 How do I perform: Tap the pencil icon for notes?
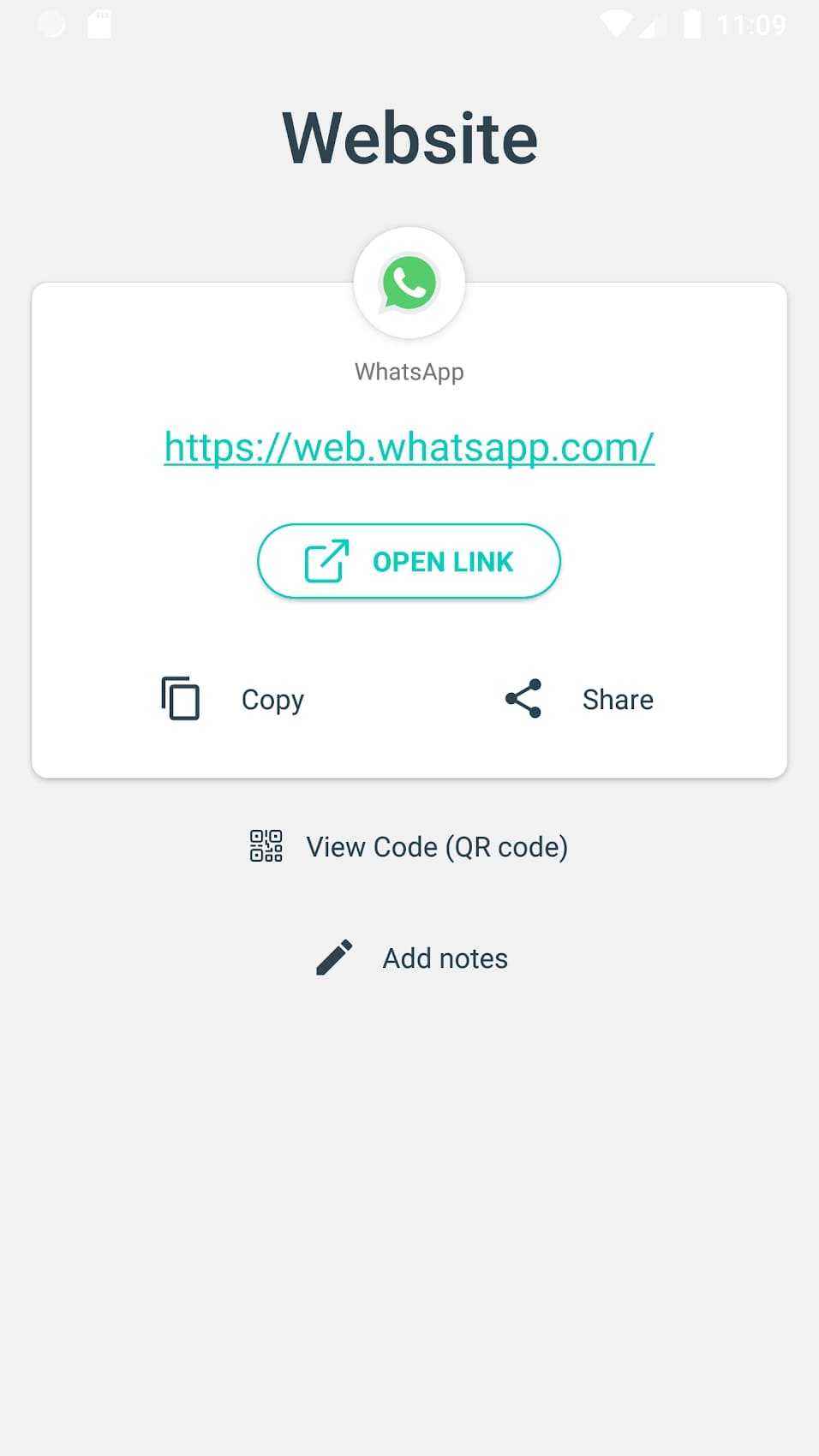click(x=333, y=958)
